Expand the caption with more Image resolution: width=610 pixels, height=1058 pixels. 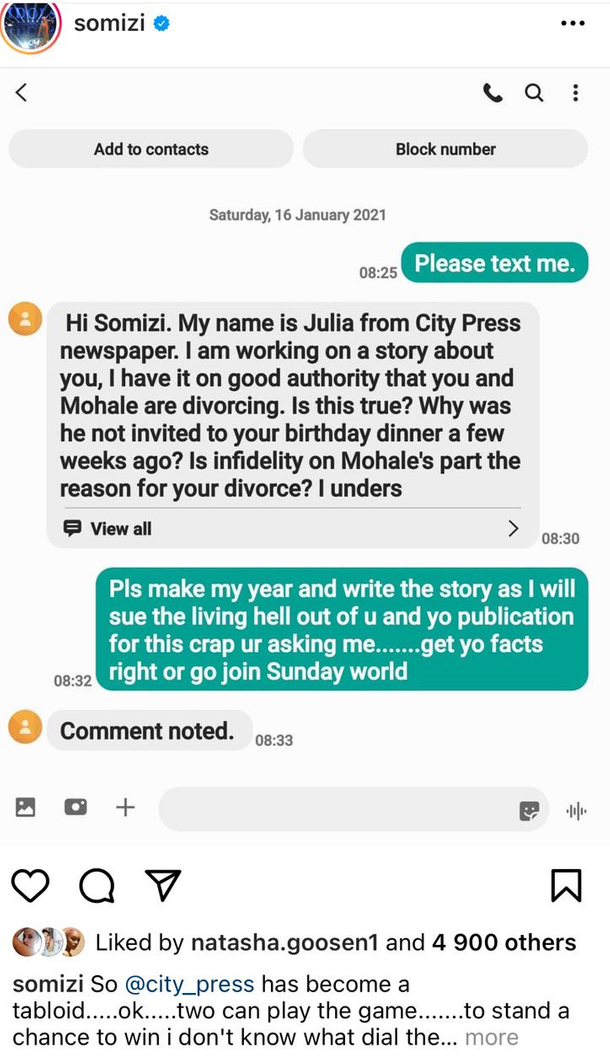491,1037
